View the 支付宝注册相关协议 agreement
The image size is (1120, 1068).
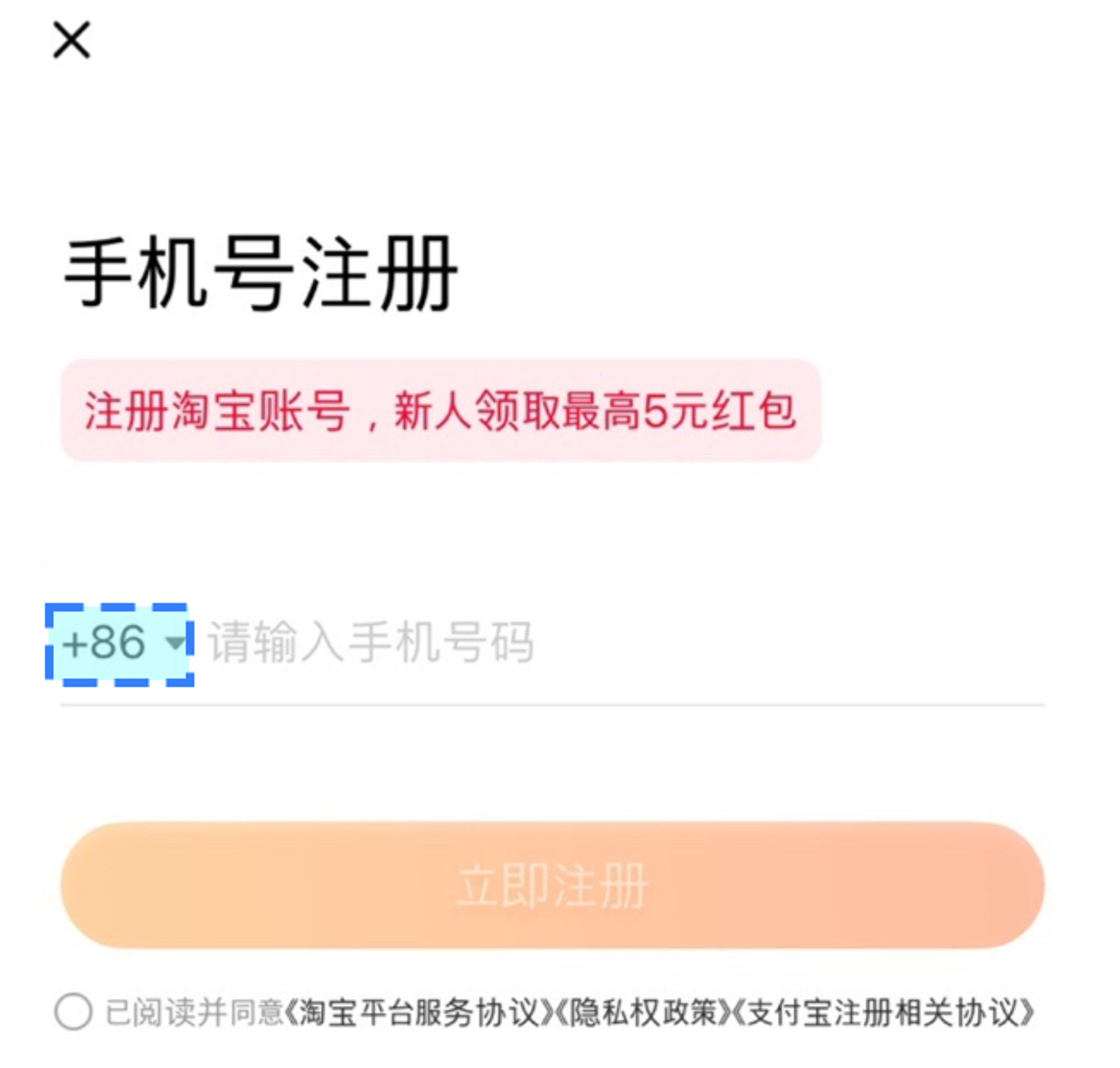coord(882,1012)
